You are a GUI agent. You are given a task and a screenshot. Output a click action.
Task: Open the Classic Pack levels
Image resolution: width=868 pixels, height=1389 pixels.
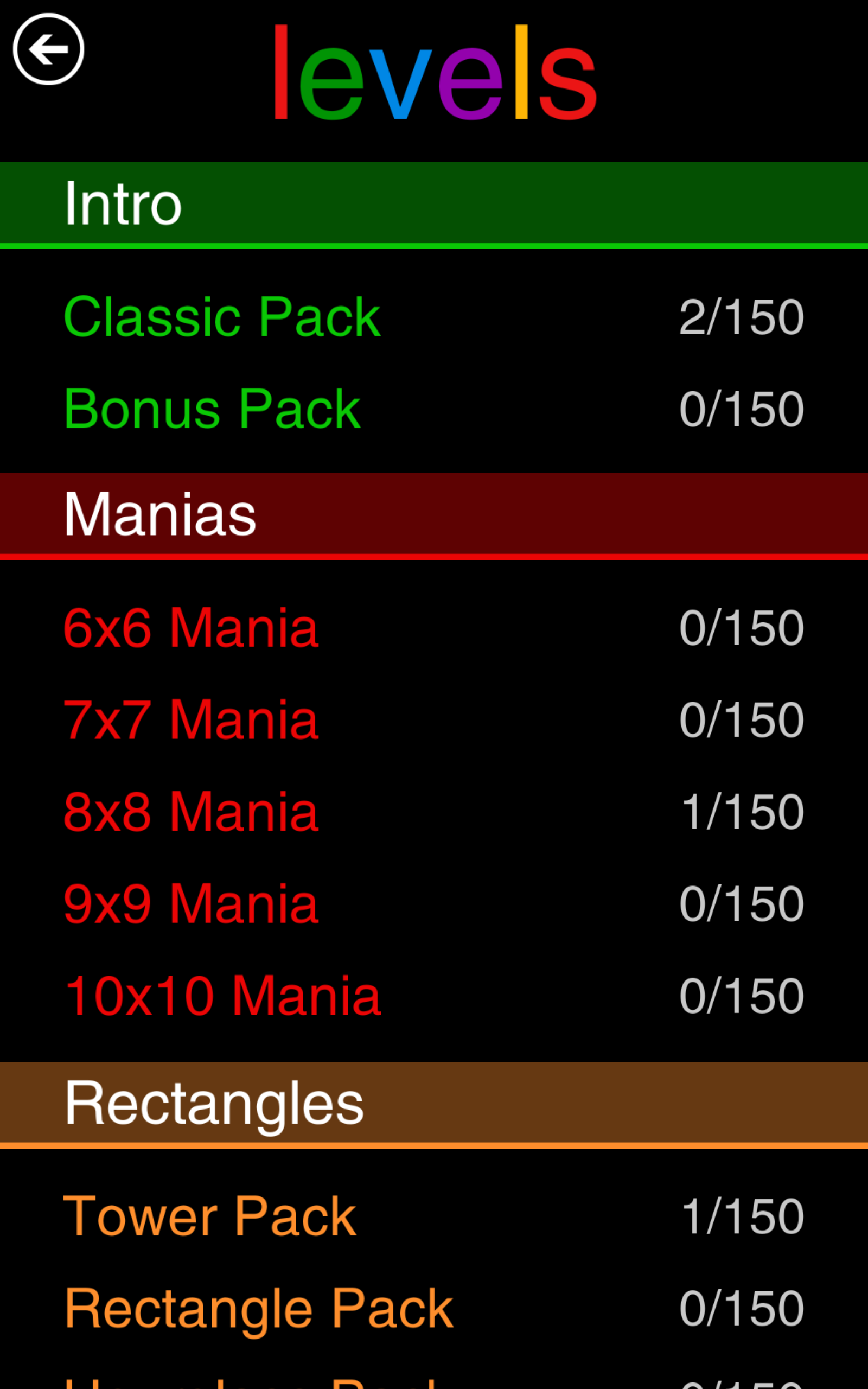[x=221, y=316]
